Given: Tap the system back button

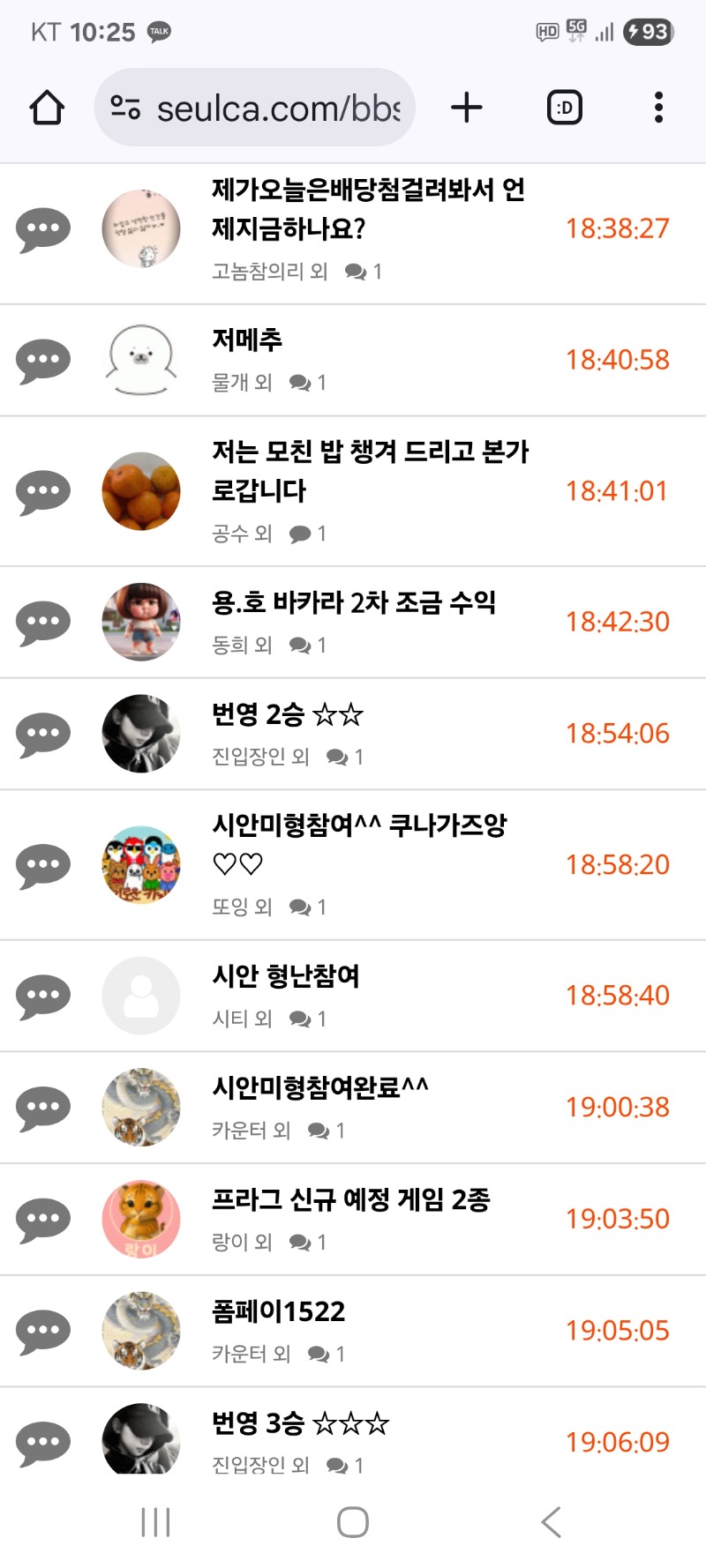Looking at the screenshot, I should coord(551,1522).
